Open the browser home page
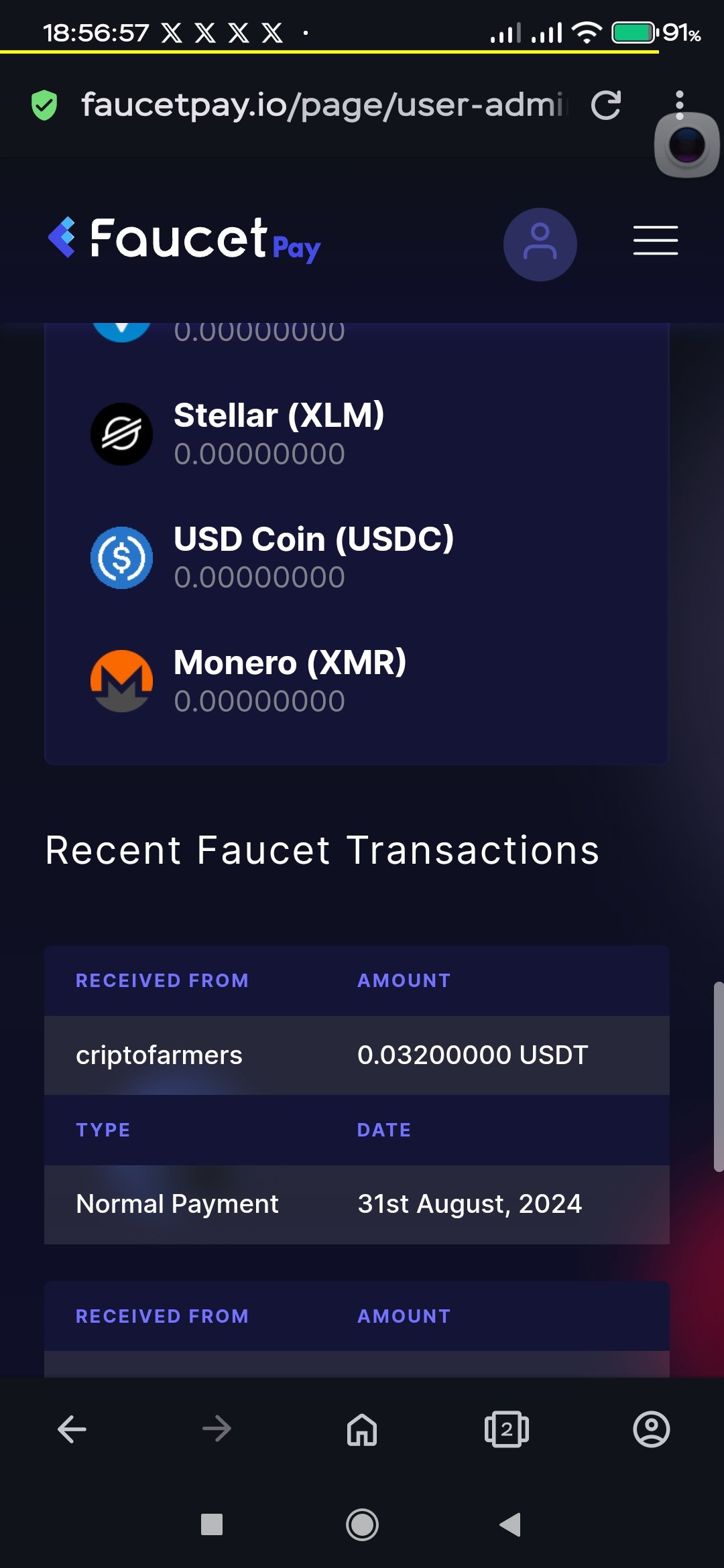Image resolution: width=724 pixels, height=1568 pixels. [362, 1429]
